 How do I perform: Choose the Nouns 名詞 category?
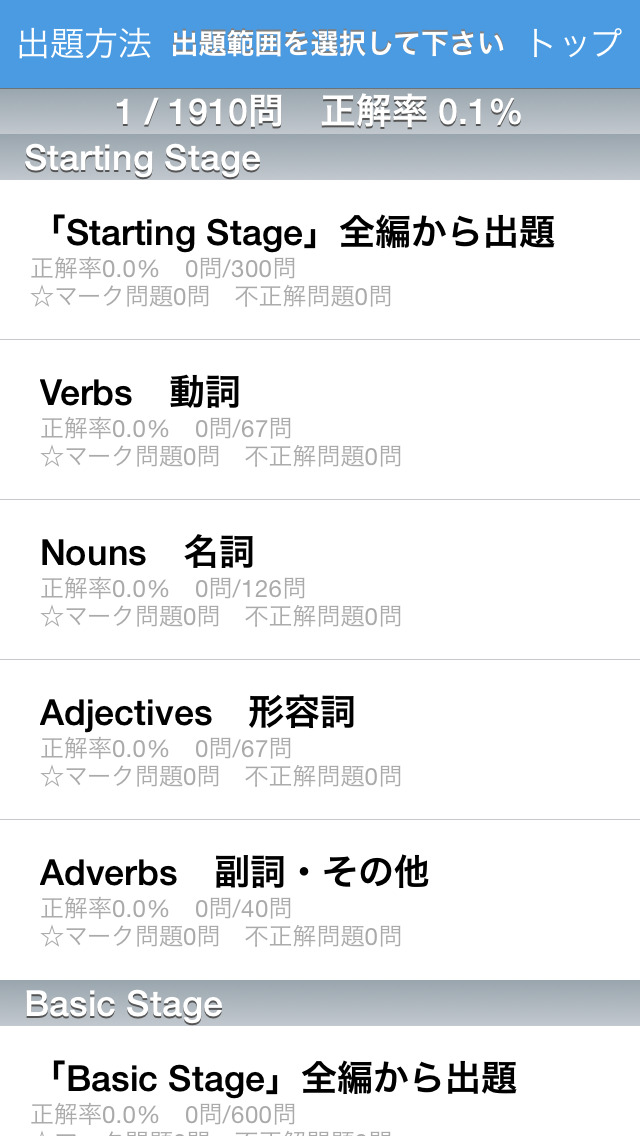pyautogui.click(x=320, y=580)
